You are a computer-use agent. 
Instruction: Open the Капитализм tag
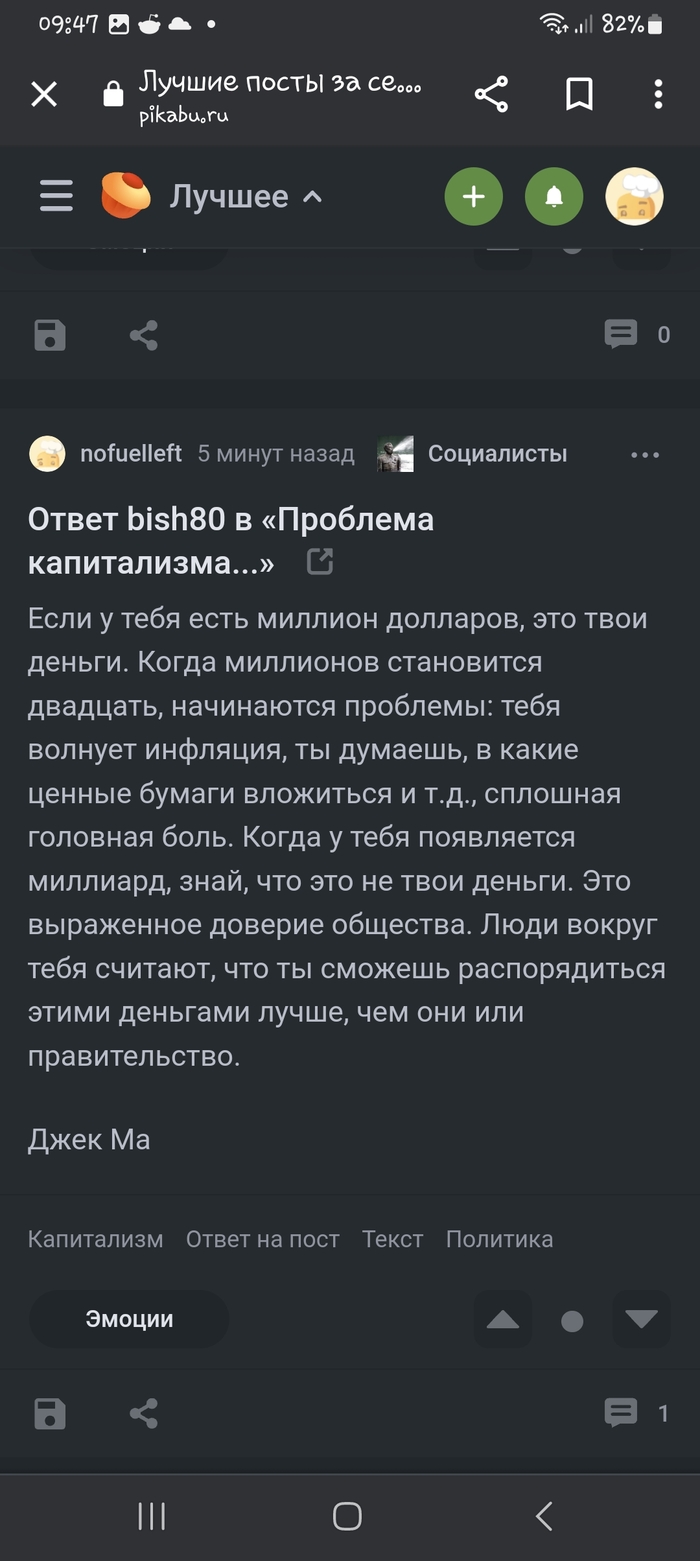[95, 1239]
